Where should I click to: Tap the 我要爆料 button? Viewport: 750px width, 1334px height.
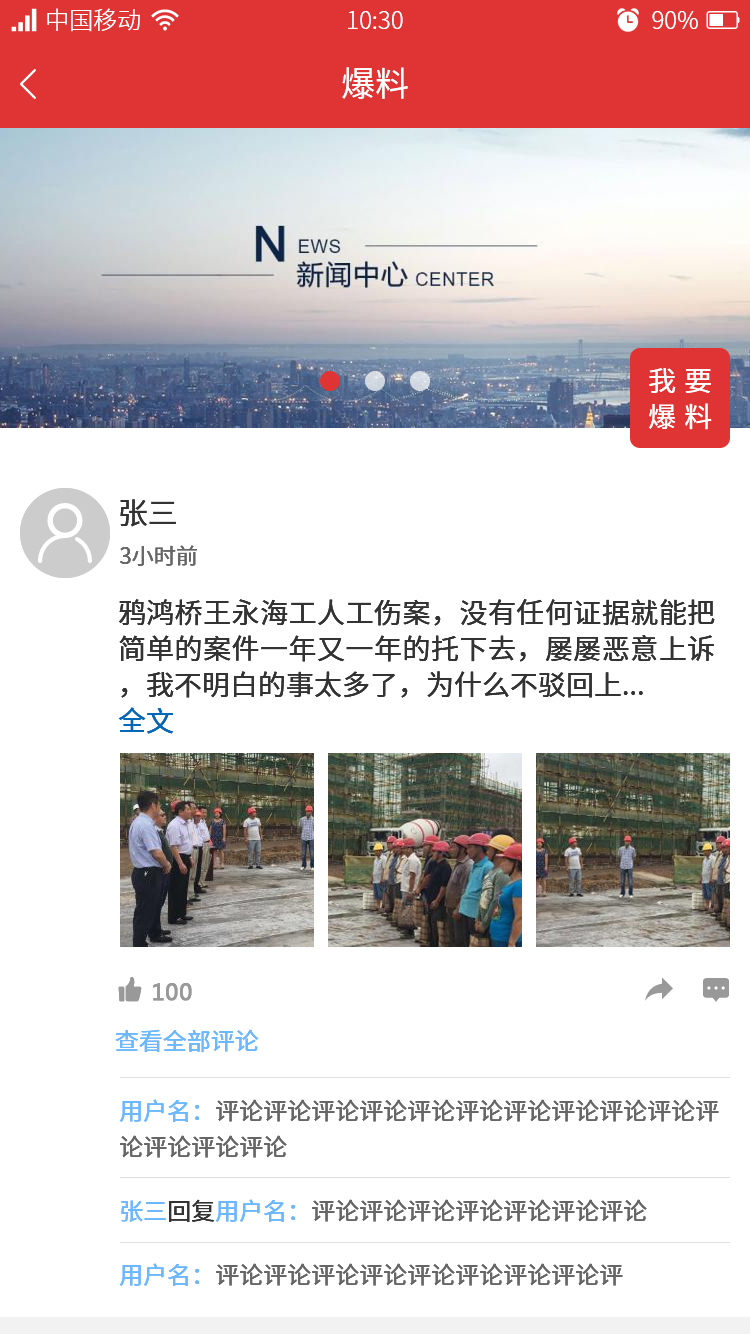[x=680, y=398]
